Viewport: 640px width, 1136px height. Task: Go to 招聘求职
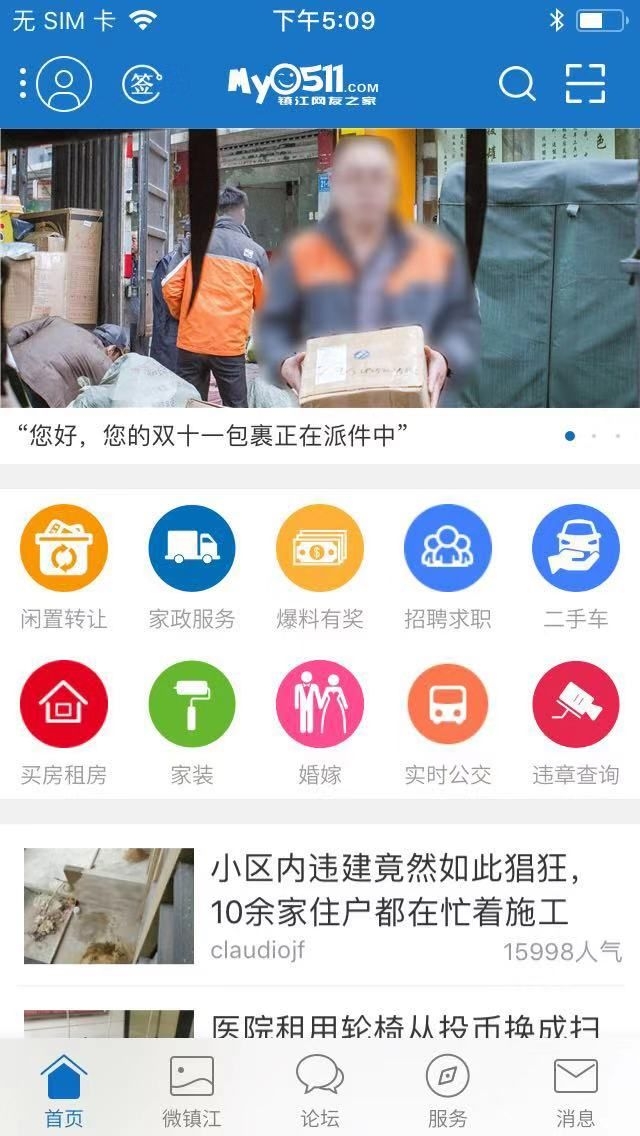[448, 567]
